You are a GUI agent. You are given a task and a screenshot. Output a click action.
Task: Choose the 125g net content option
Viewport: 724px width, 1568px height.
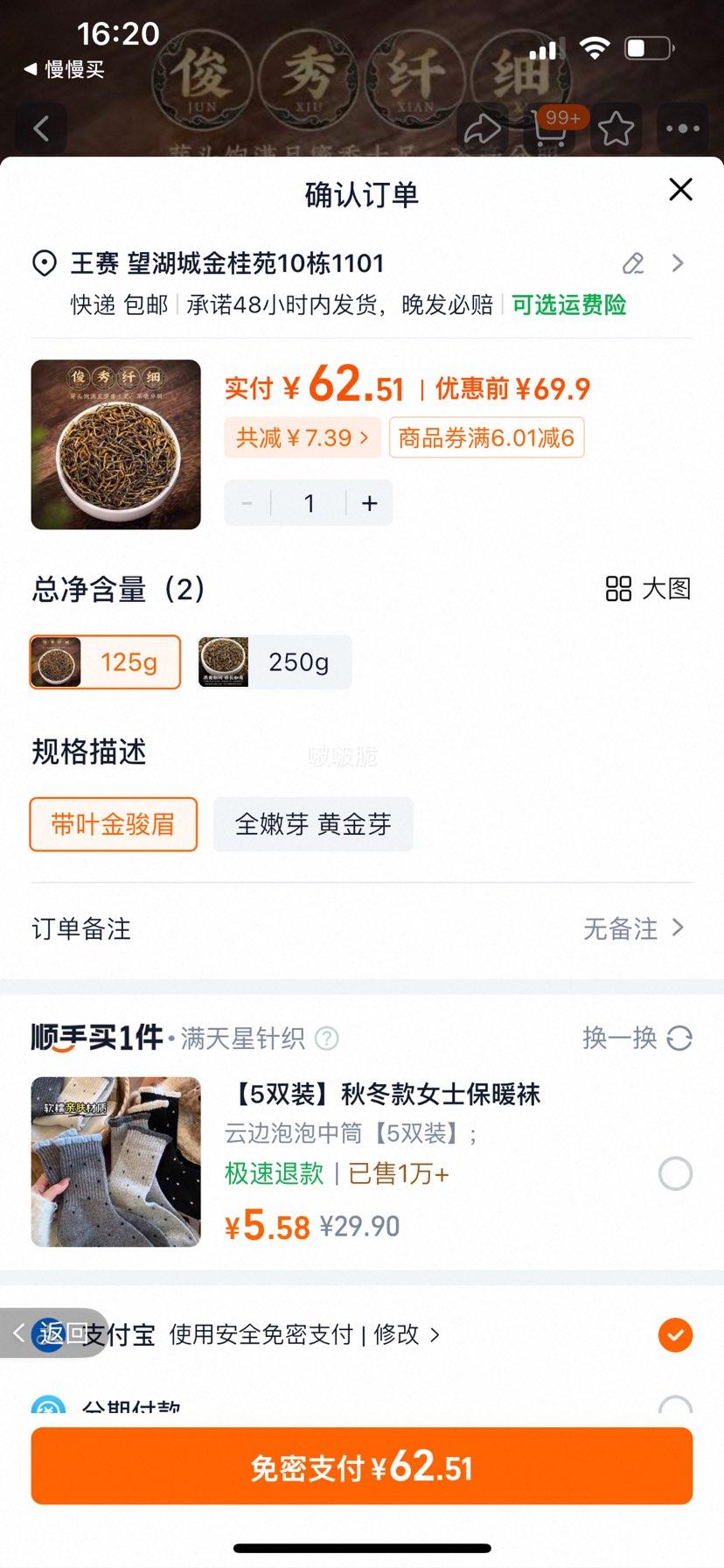[105, 662]
